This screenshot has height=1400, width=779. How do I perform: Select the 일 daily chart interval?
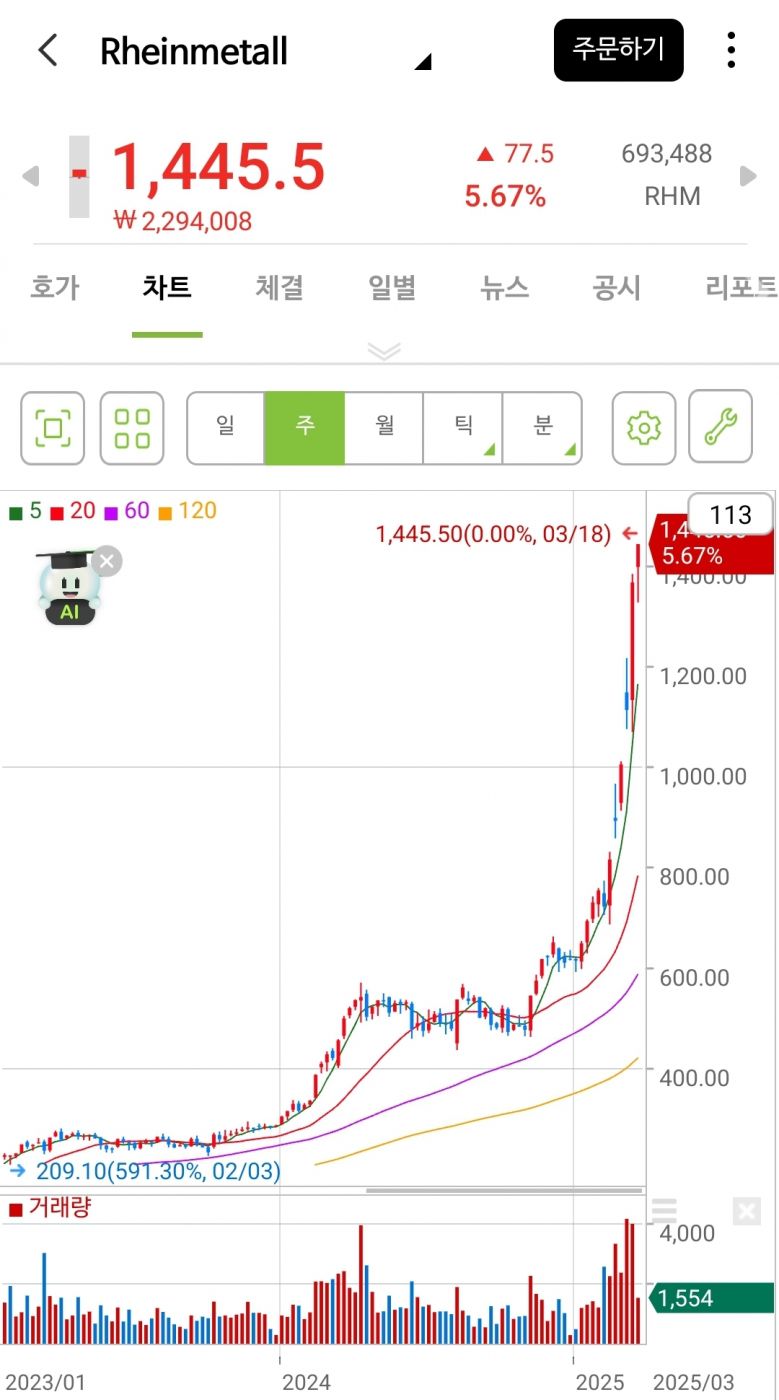coord(226,428)
